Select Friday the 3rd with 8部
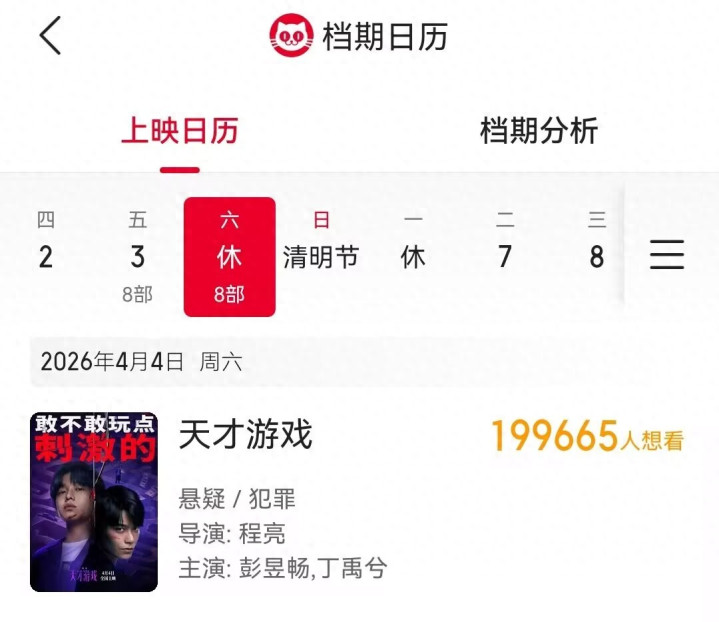 tap(138, 257)
